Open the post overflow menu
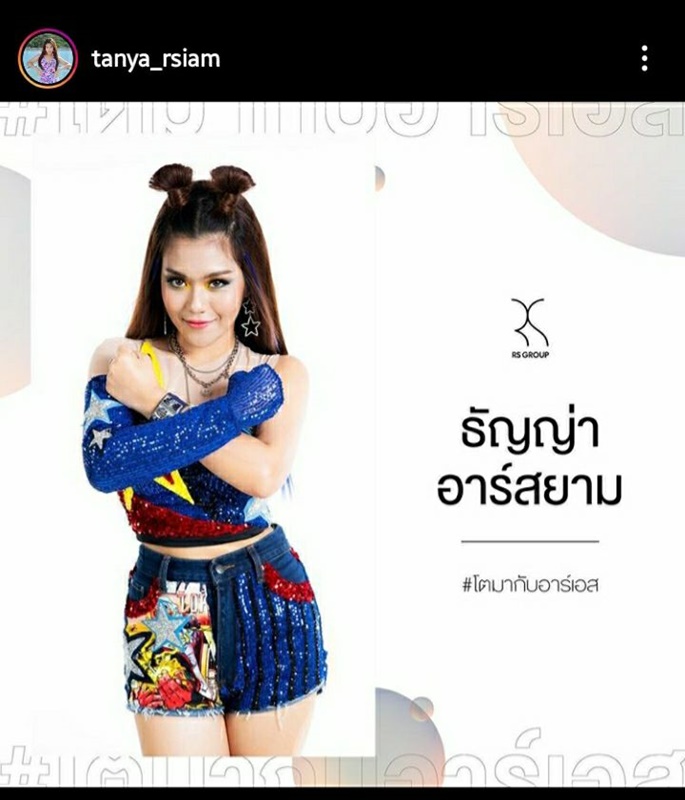This screenshot has height=800, width=685. (645, 59)
